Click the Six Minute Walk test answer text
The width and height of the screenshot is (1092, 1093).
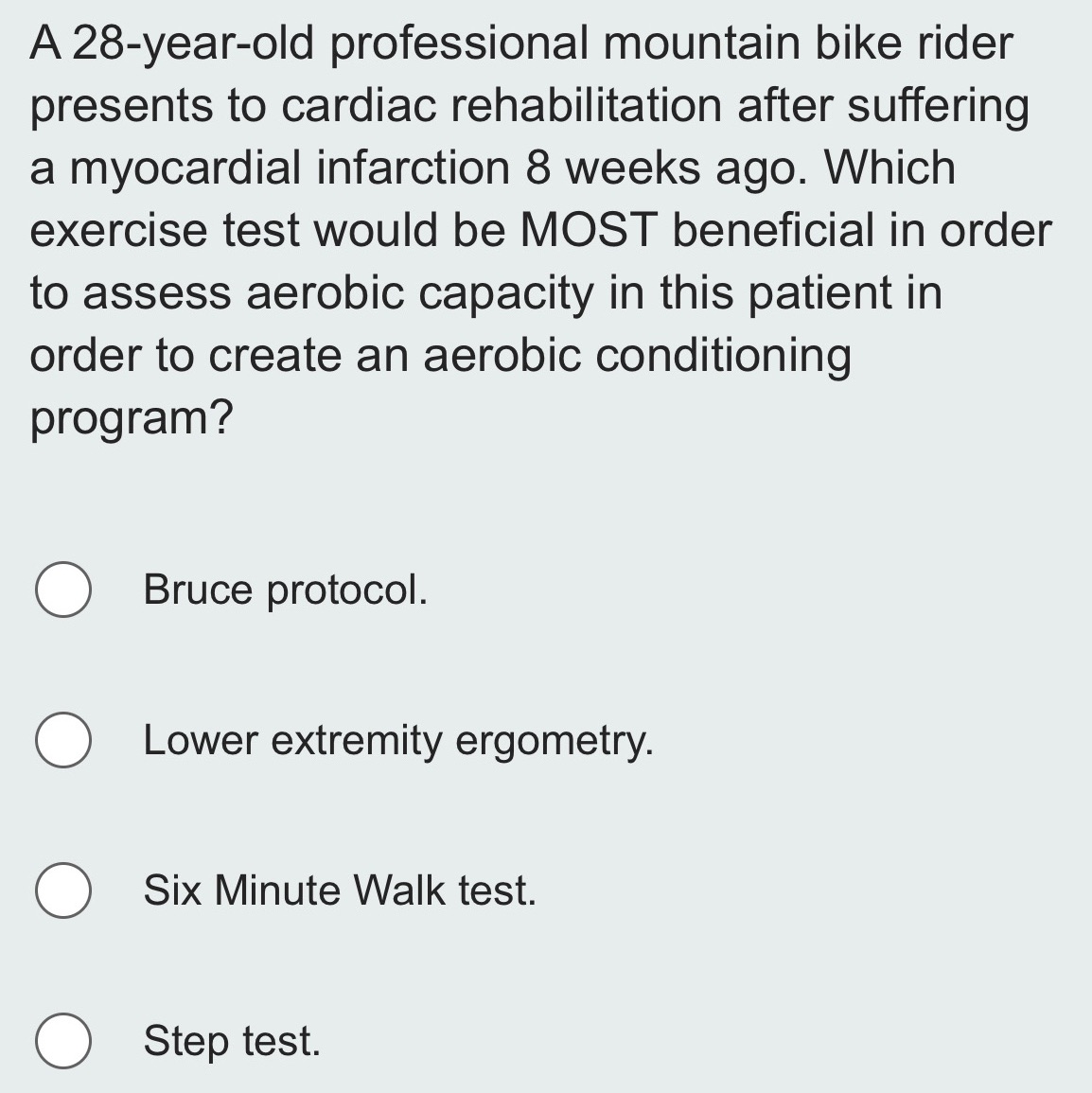click(x=339, y=890)
